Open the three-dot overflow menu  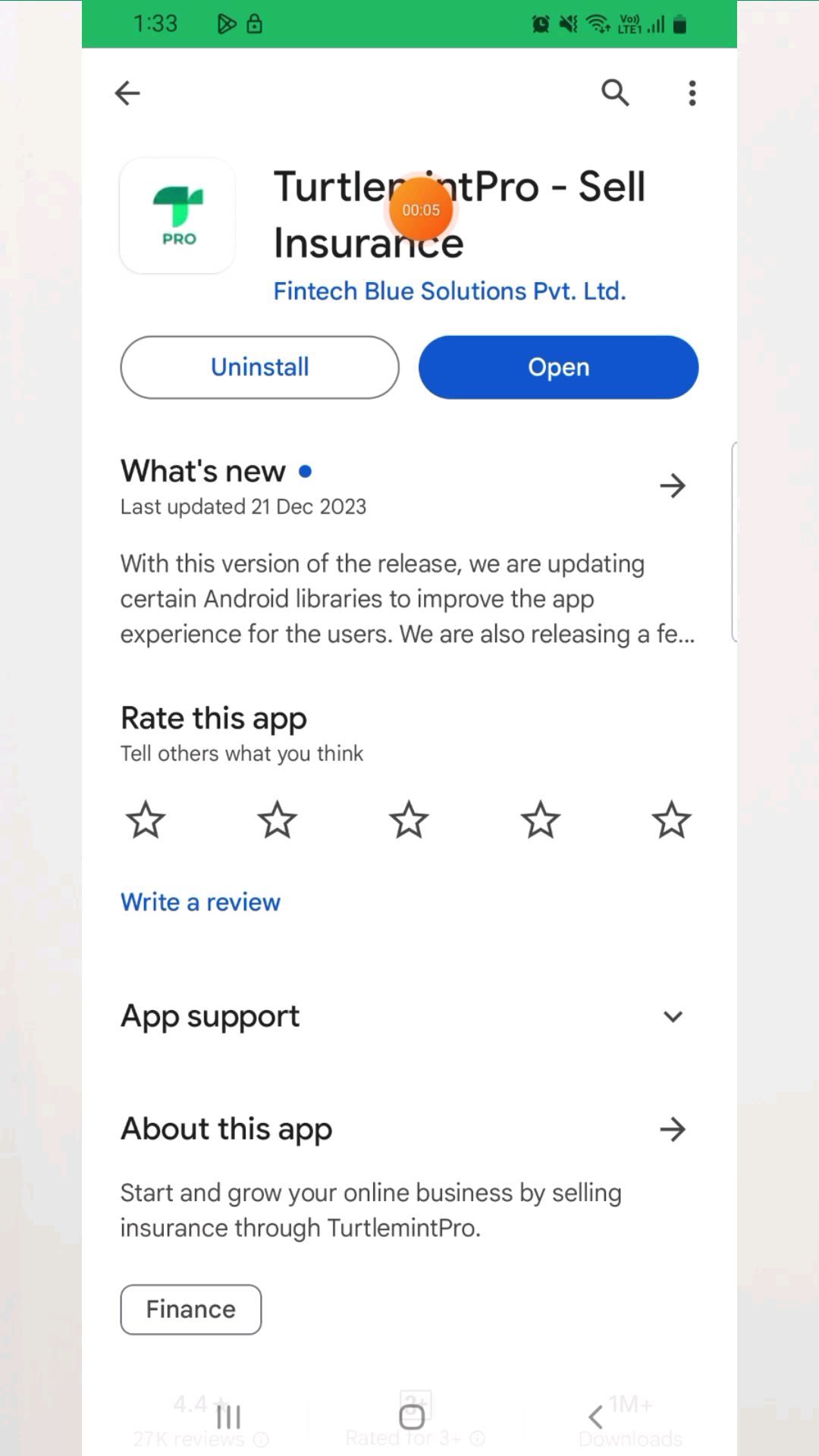(692, 93)
